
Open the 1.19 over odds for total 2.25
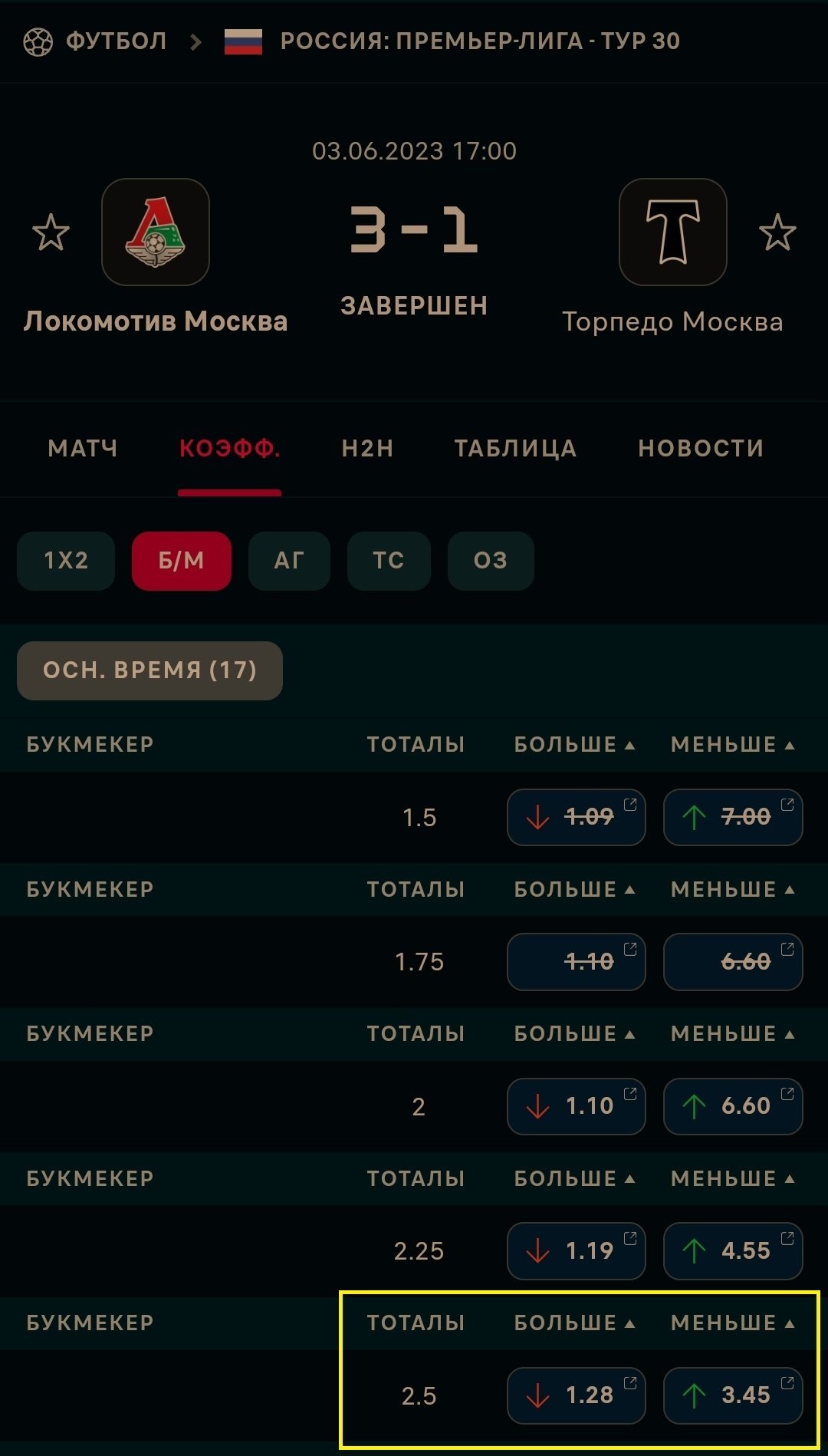tap(576, 1250)
